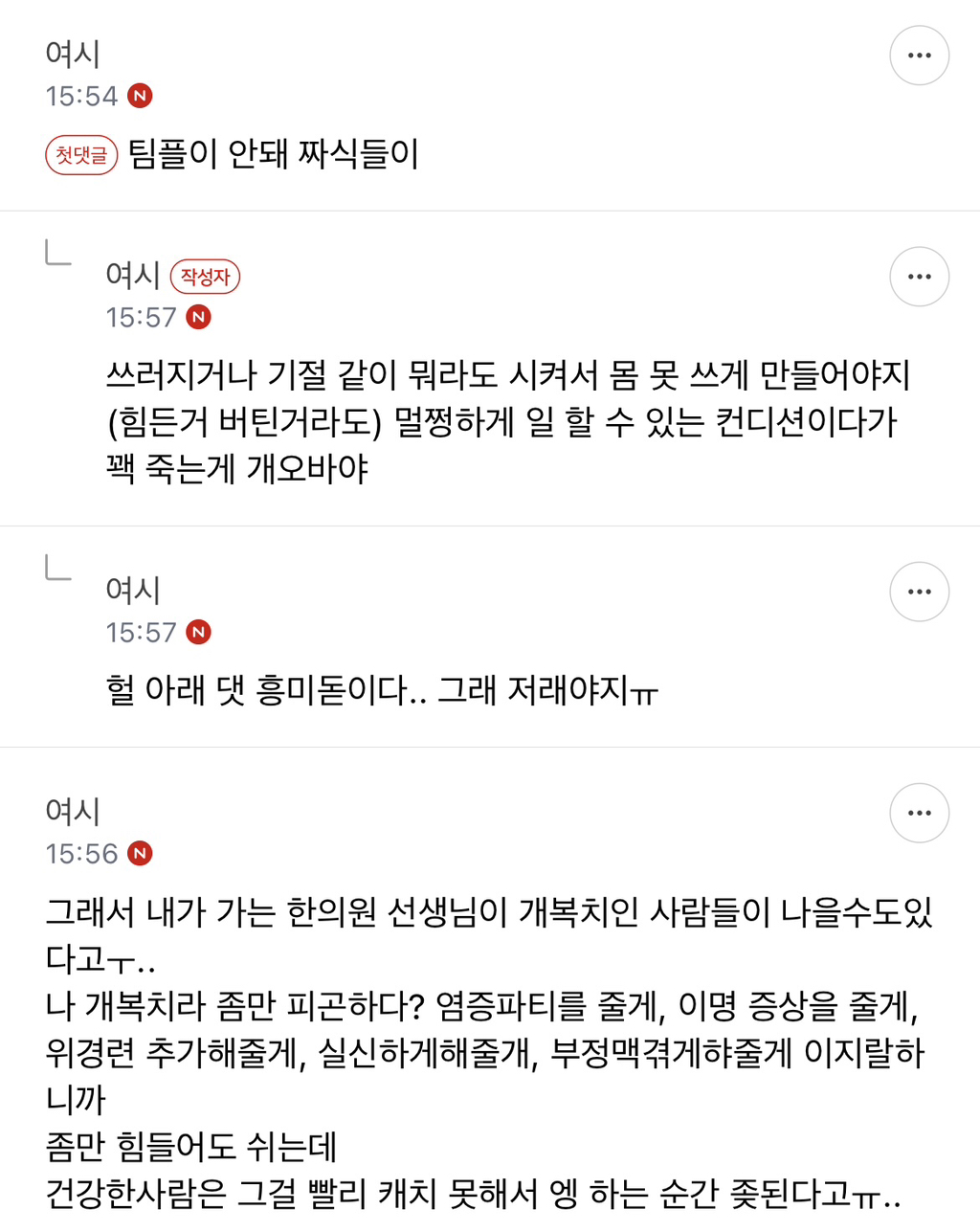Open the options menu on the bottom 15:56 comment

tap(919, 813)
